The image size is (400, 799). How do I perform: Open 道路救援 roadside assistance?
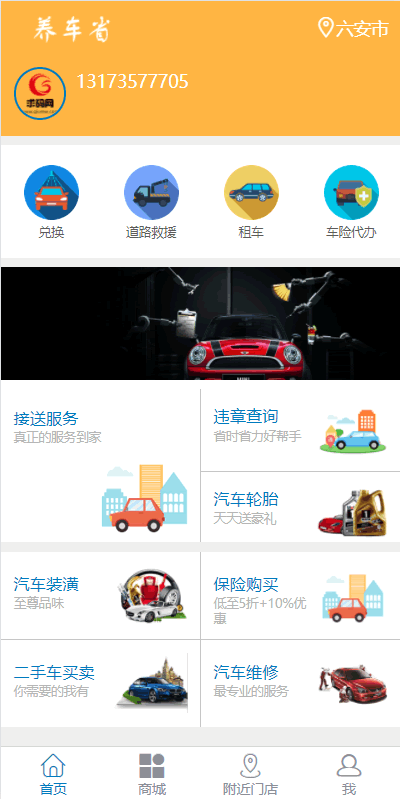[151, 202]
